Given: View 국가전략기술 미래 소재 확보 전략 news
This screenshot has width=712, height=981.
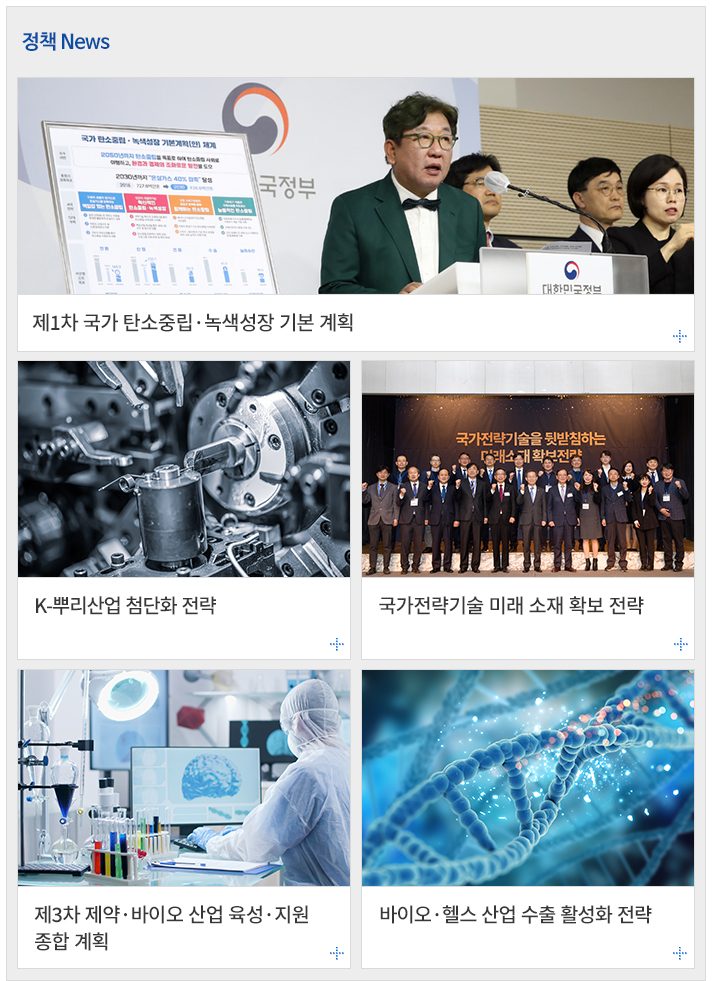Looking at the screenshot, I should click(510, 605).
